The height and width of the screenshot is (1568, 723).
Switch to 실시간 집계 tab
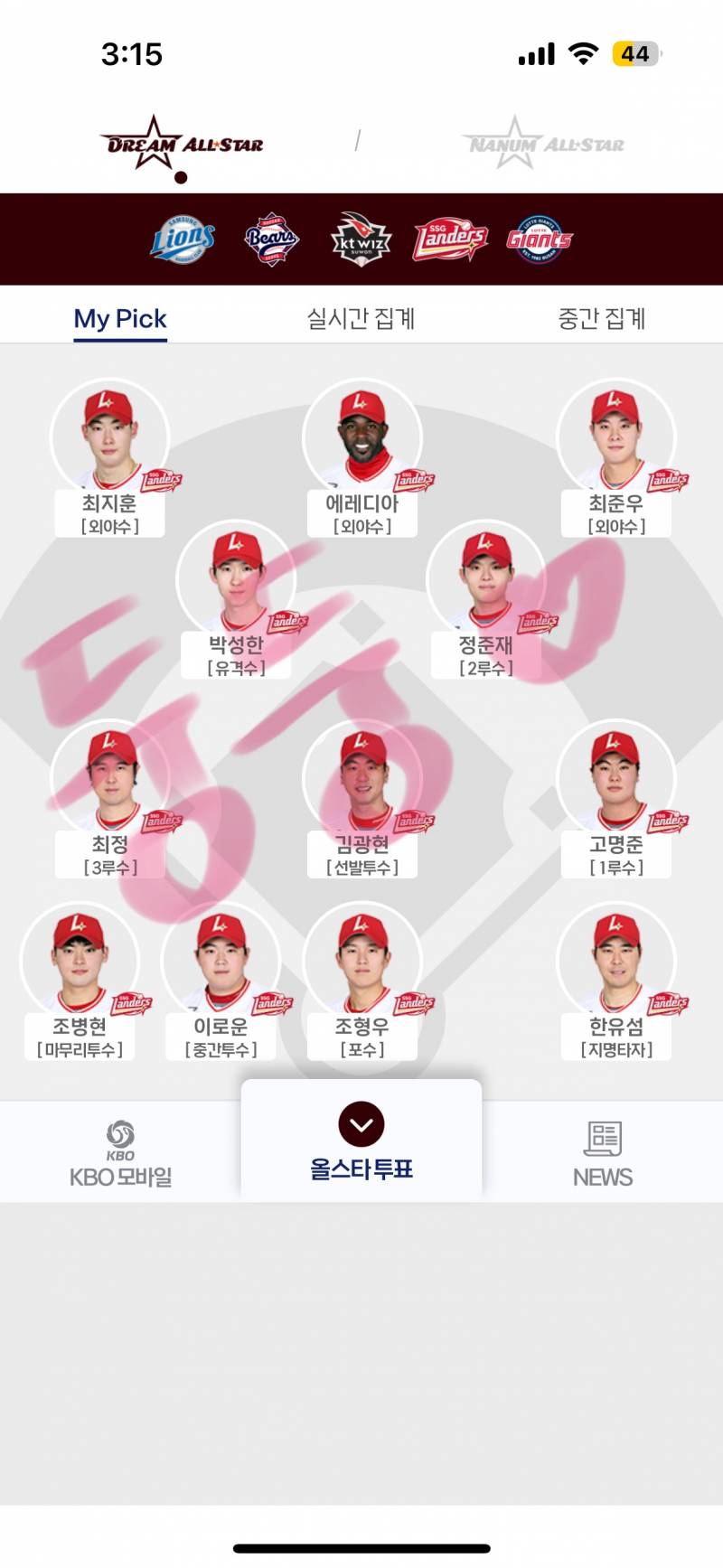tap(361, 318)
